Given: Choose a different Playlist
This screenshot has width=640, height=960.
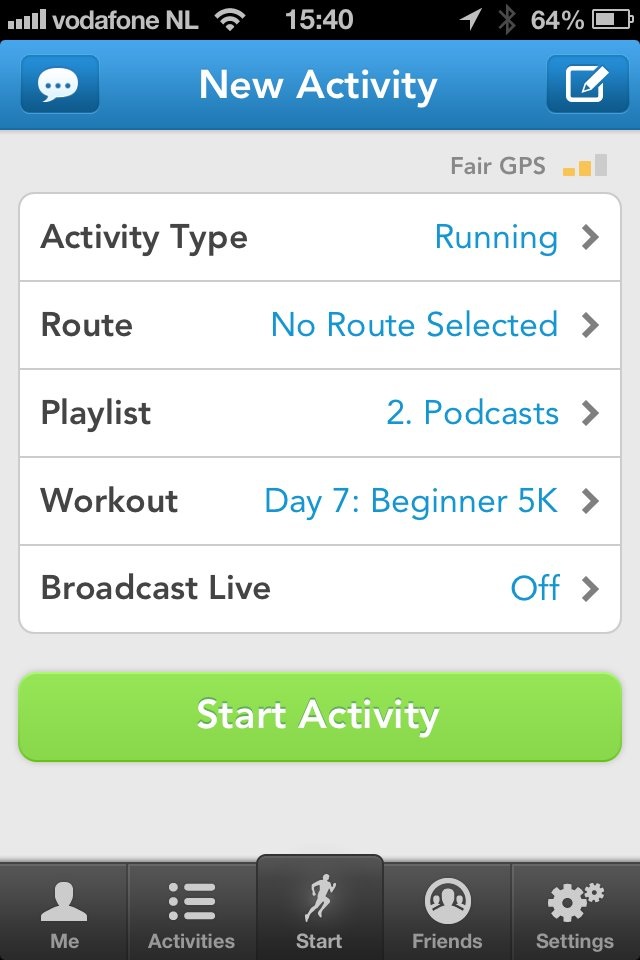Looking at the screenshot, I should click(x=320, y=413).
